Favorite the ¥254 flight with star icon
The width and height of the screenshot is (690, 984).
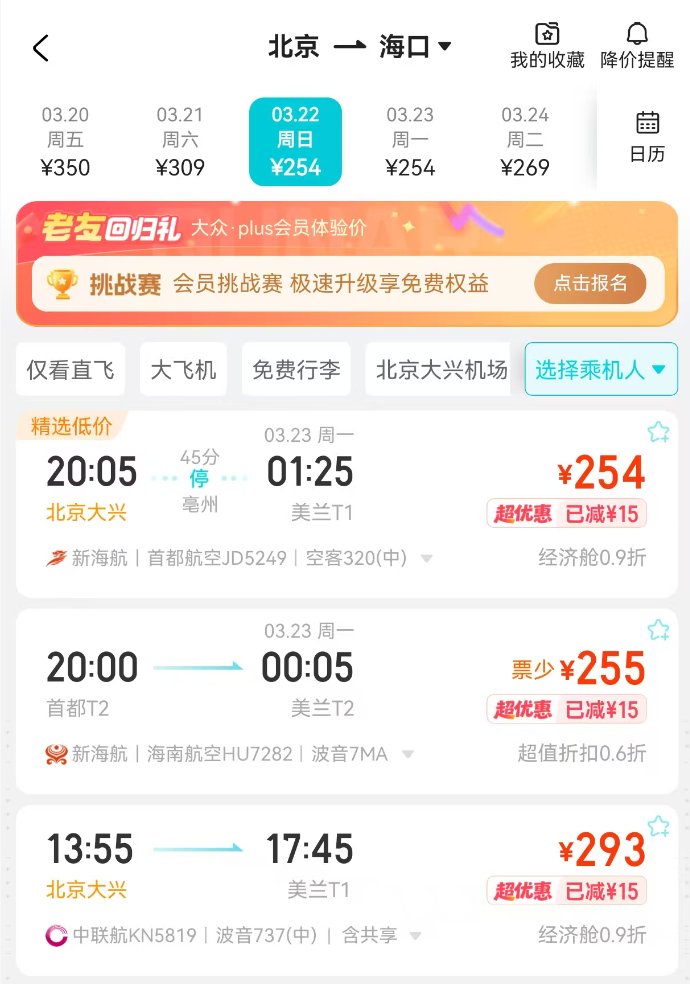click(658, 432)
